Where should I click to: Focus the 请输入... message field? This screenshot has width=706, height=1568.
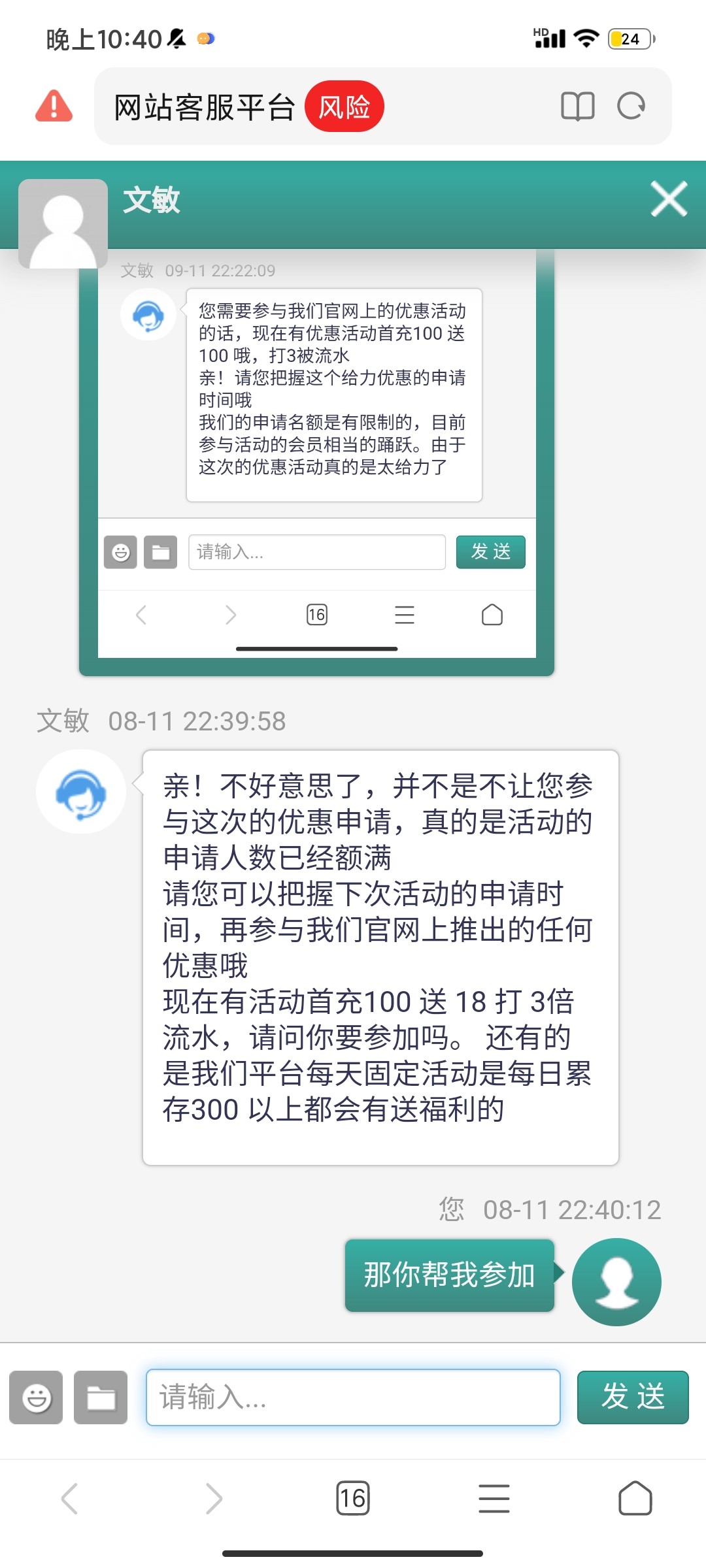point(353,1397)
